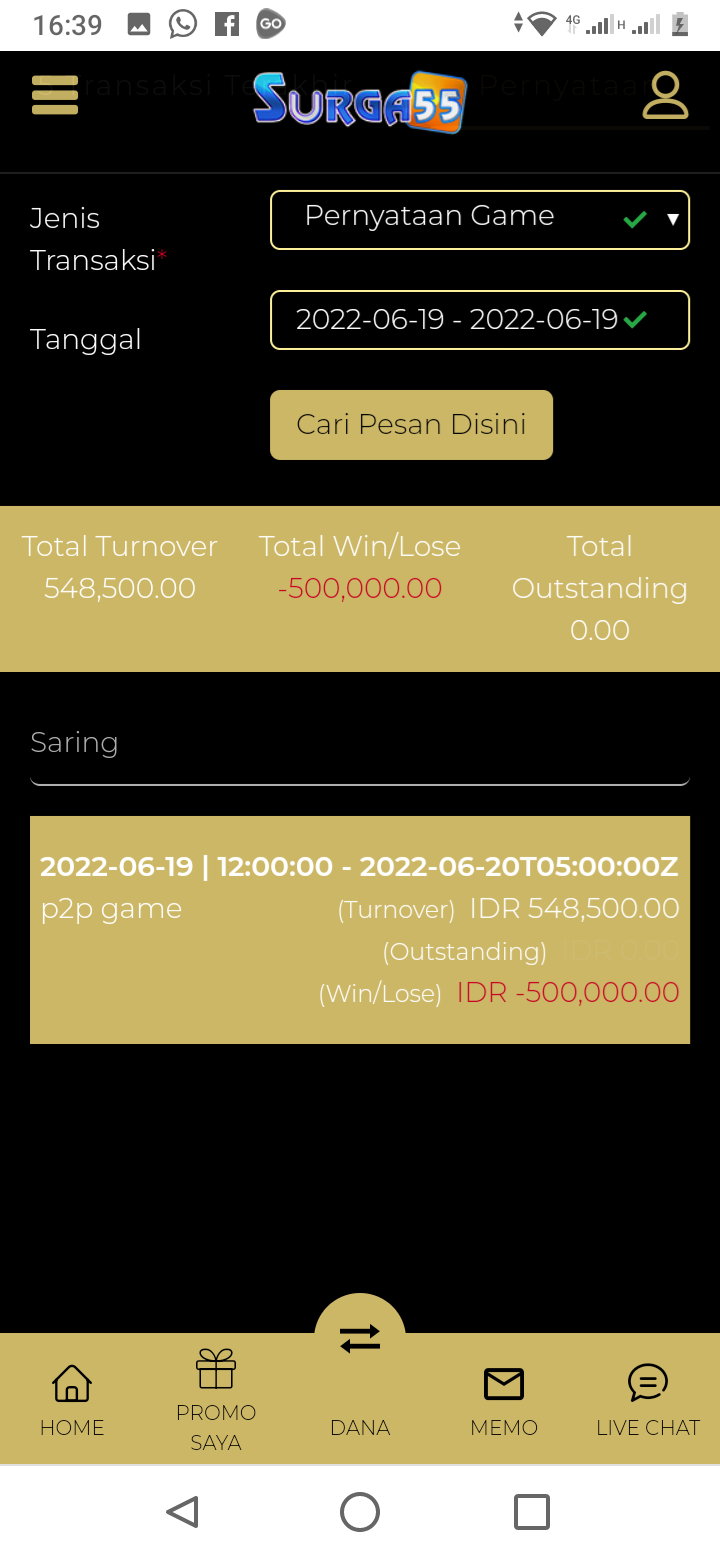Tap the system recent apps button
Viewport: 720px width, 1560px height.
532,1512
